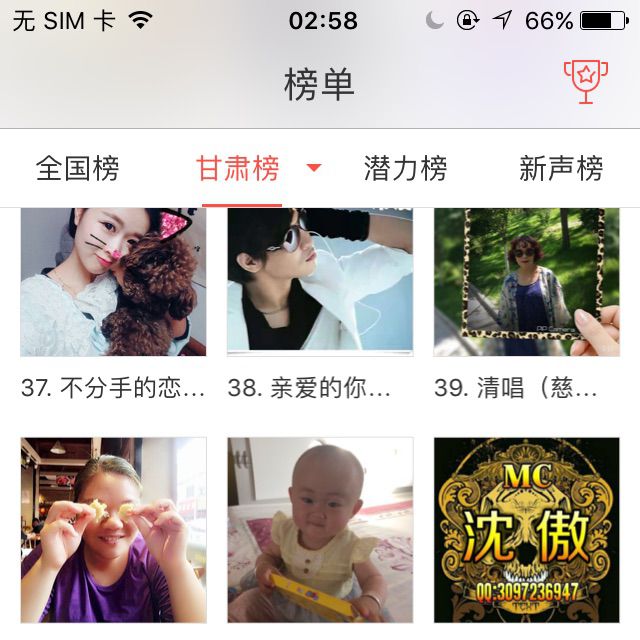The image size is (640, 640).
Task: Open song 39. 清唱（慈…
Action: pyautogui.click(x=526, y=283)
